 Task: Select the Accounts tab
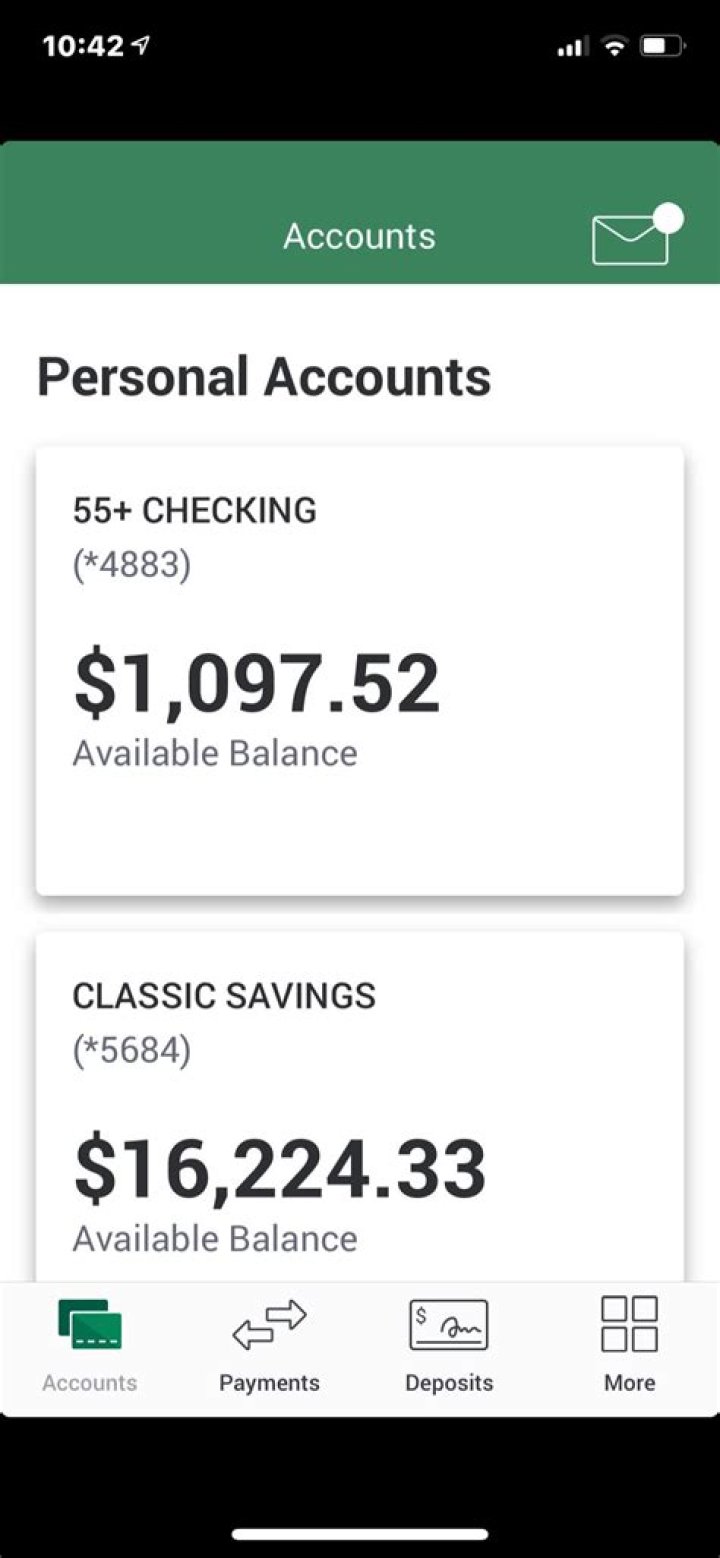[x=88, y=1345]
